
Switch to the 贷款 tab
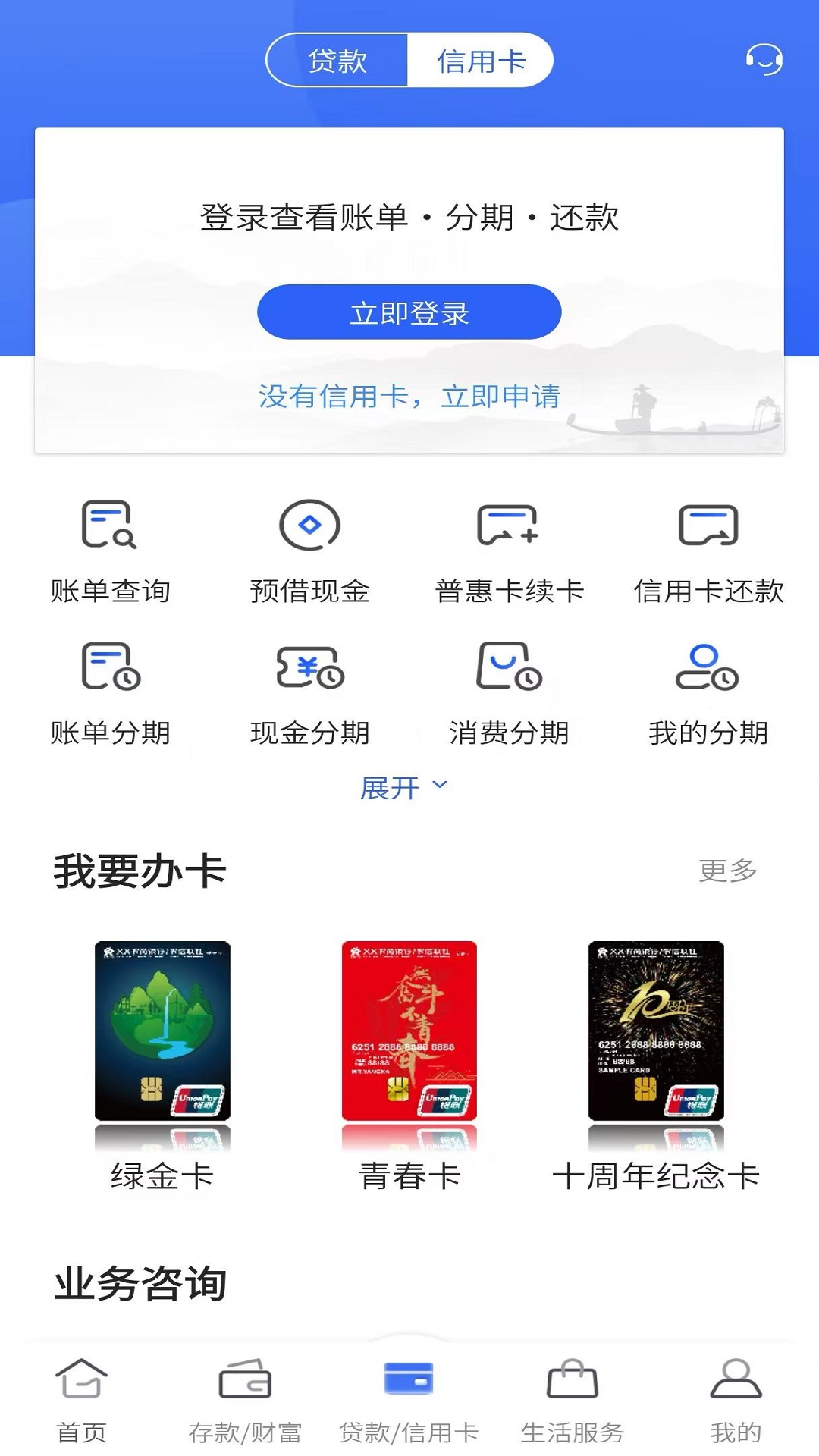click(336, 61)
